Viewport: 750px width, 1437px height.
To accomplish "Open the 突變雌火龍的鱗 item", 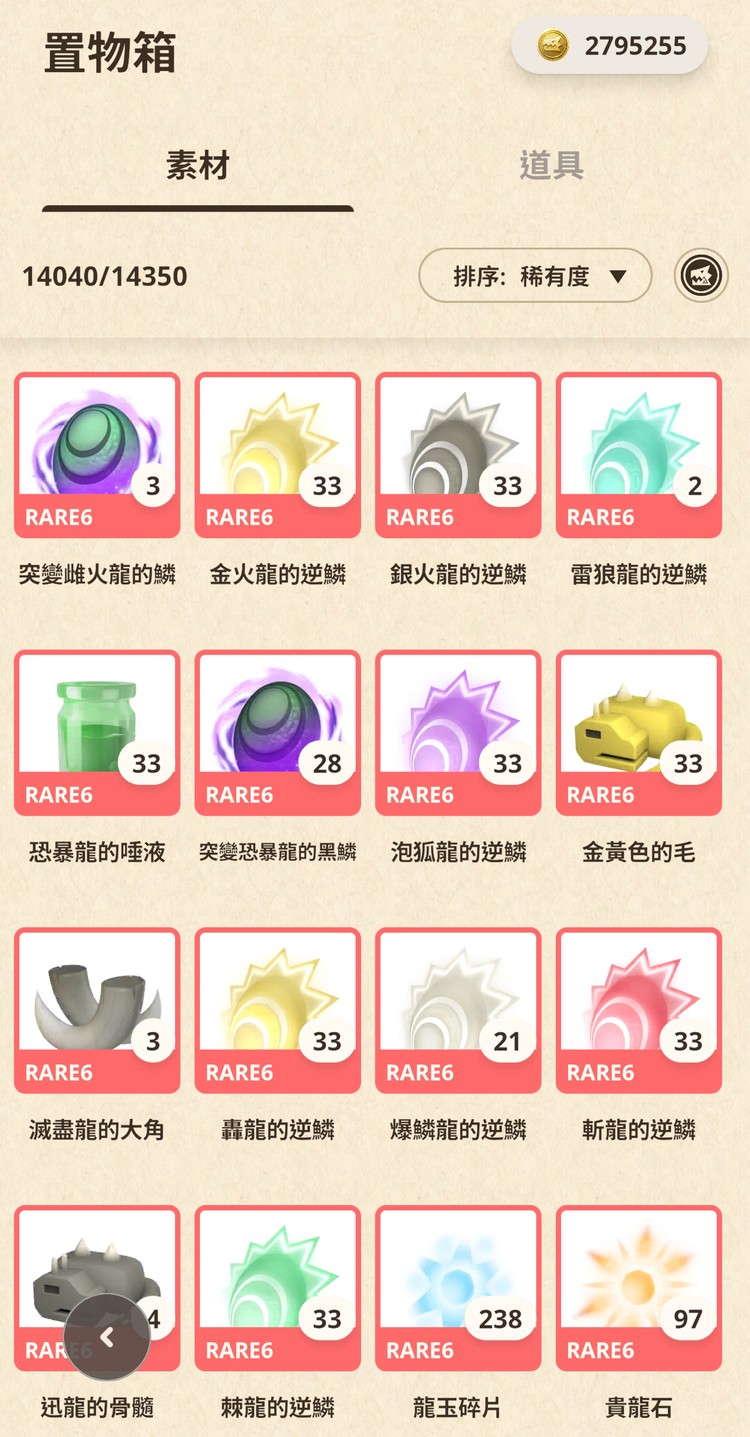I will (x=97, y=455).
